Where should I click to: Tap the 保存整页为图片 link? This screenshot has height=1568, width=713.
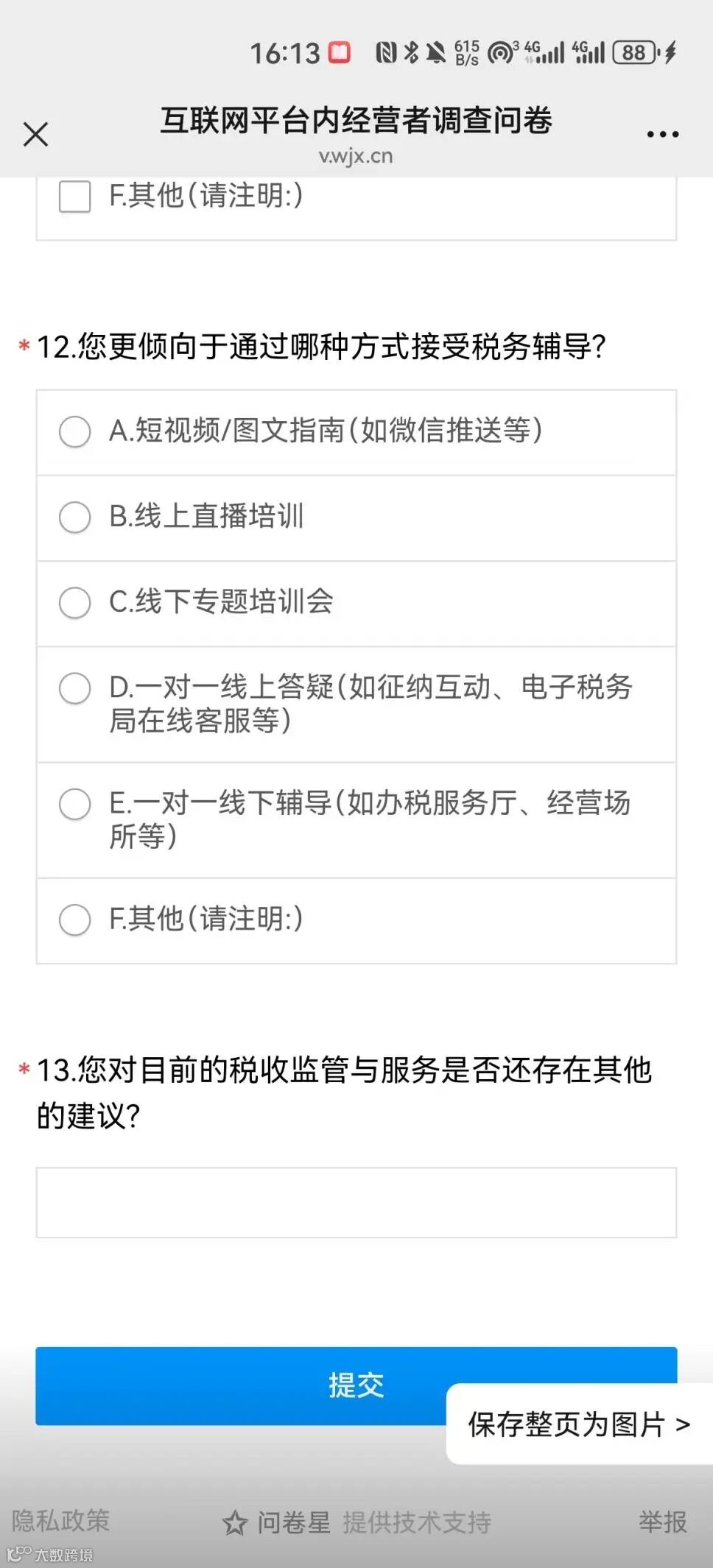(x=576, y=1426)
